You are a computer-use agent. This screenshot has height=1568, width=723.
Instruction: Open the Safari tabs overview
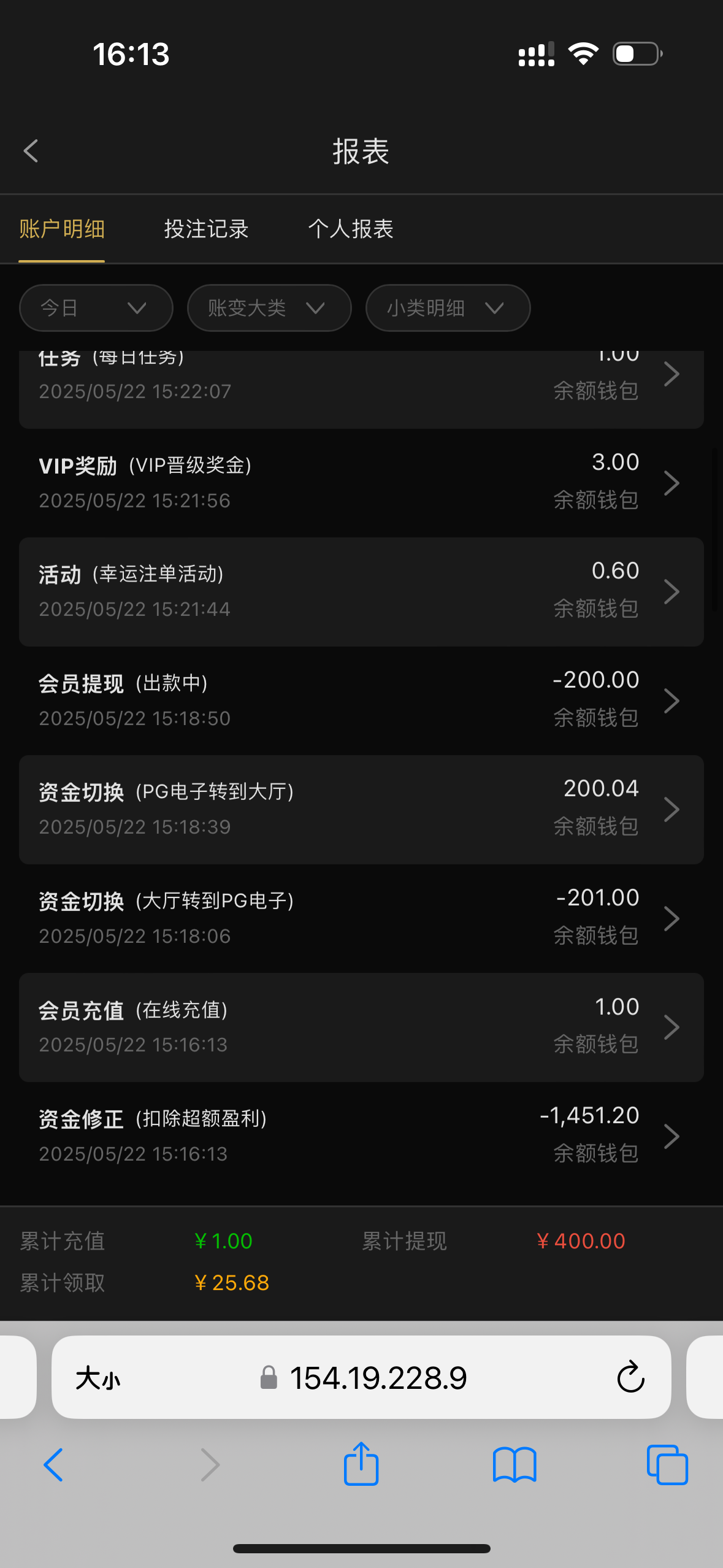tap(667, 1464)
